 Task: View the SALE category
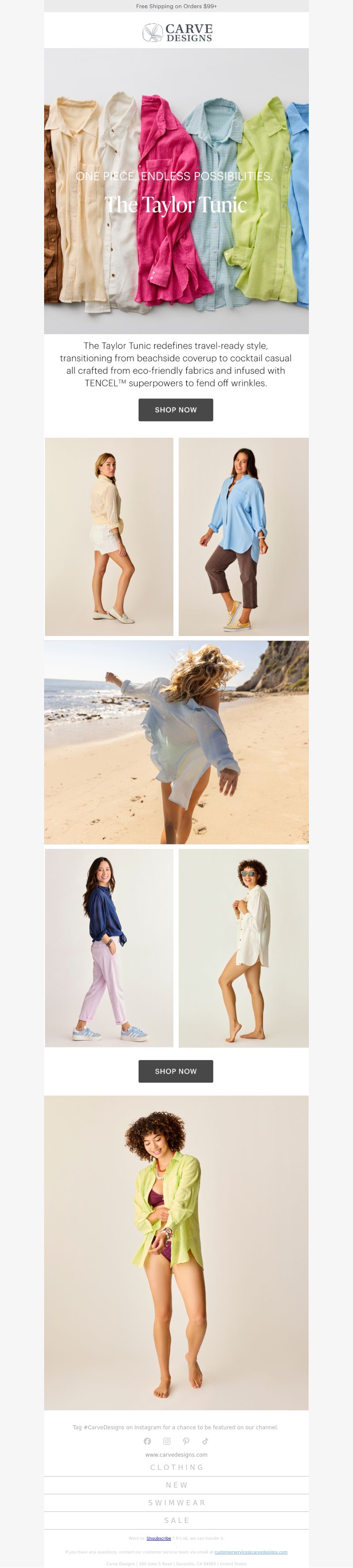(177, 1521)
